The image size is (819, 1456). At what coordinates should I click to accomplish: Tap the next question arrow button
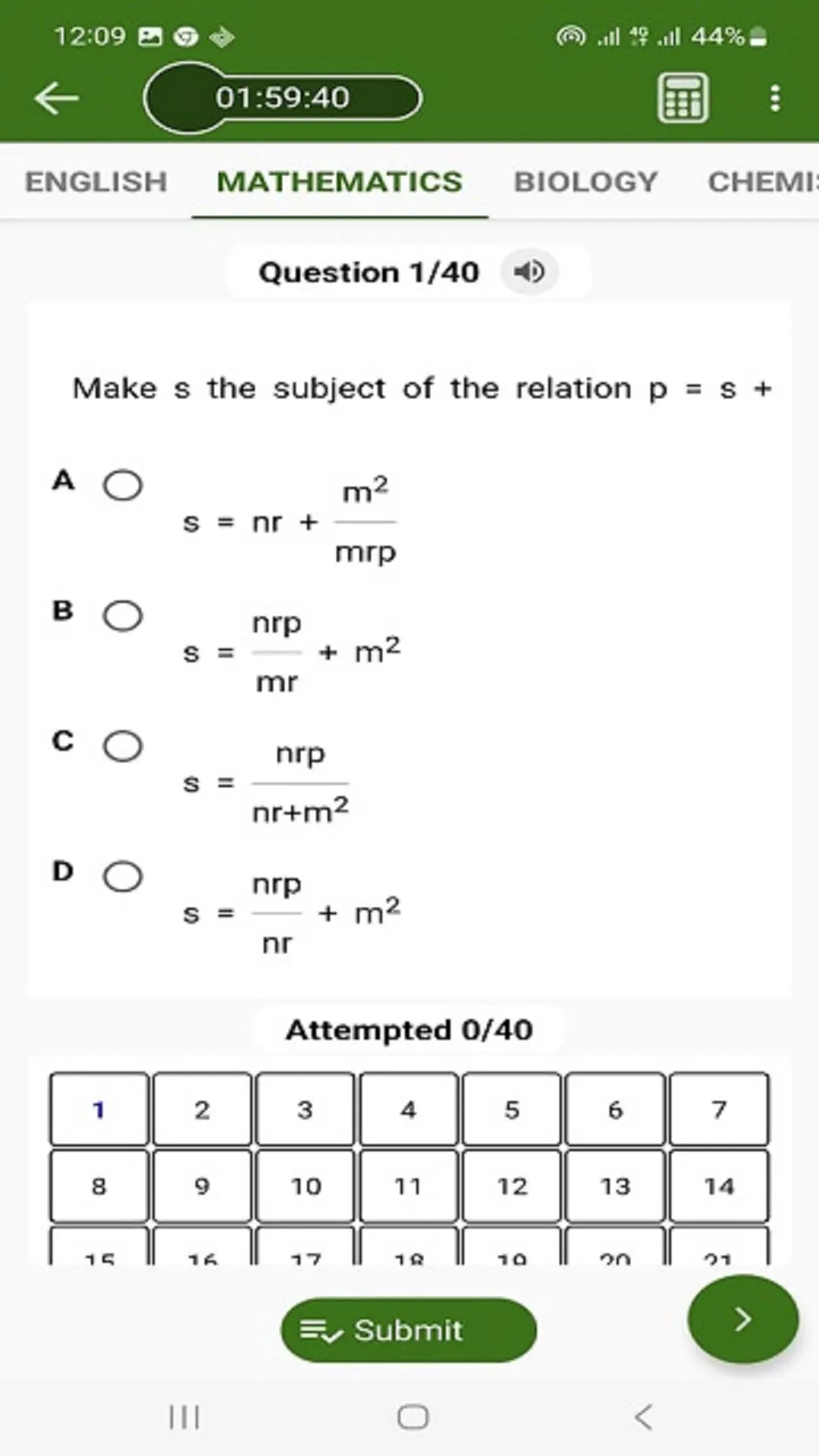click(x=742, y=1319)
